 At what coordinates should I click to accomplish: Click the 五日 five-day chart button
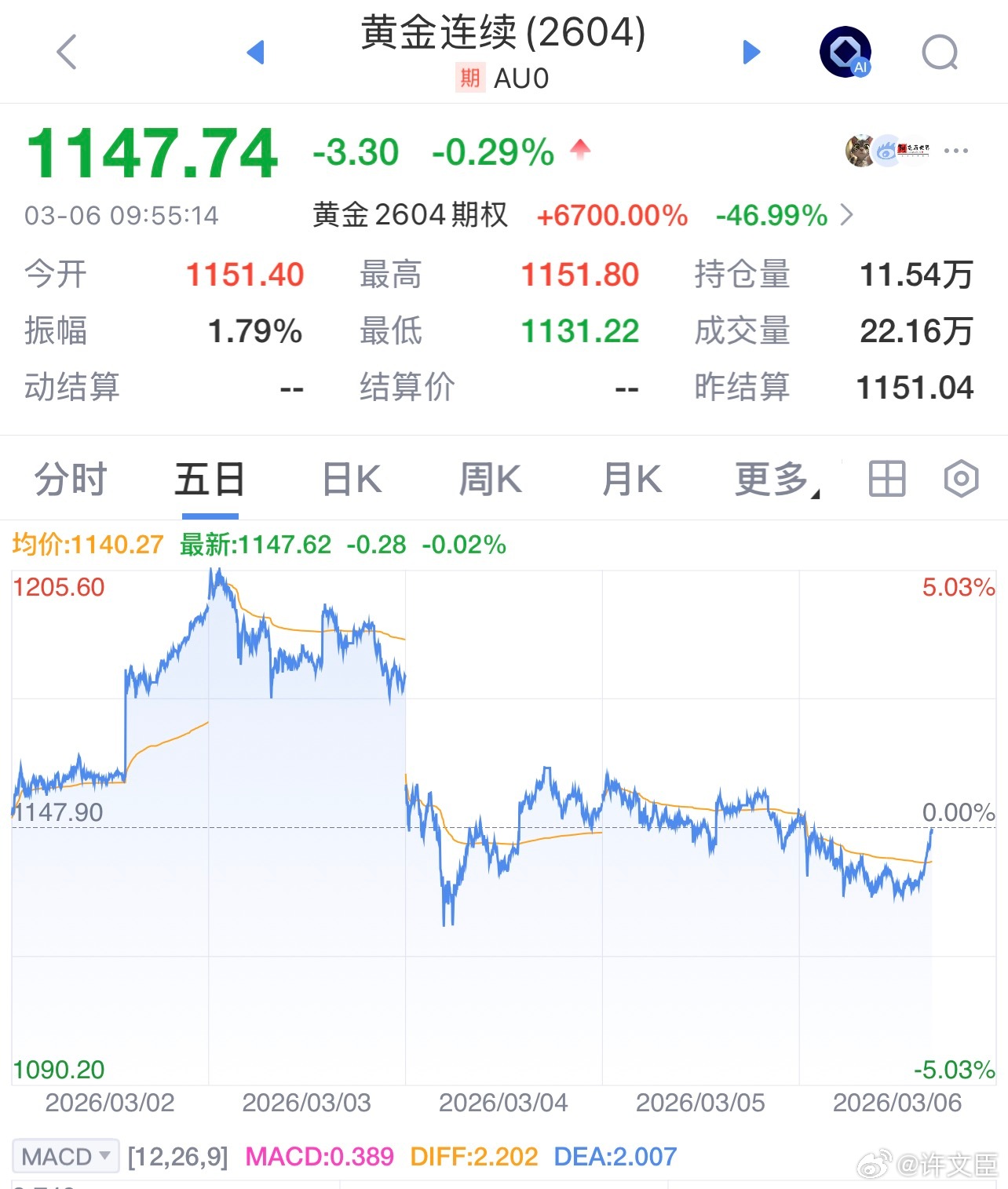pos(208,478)
